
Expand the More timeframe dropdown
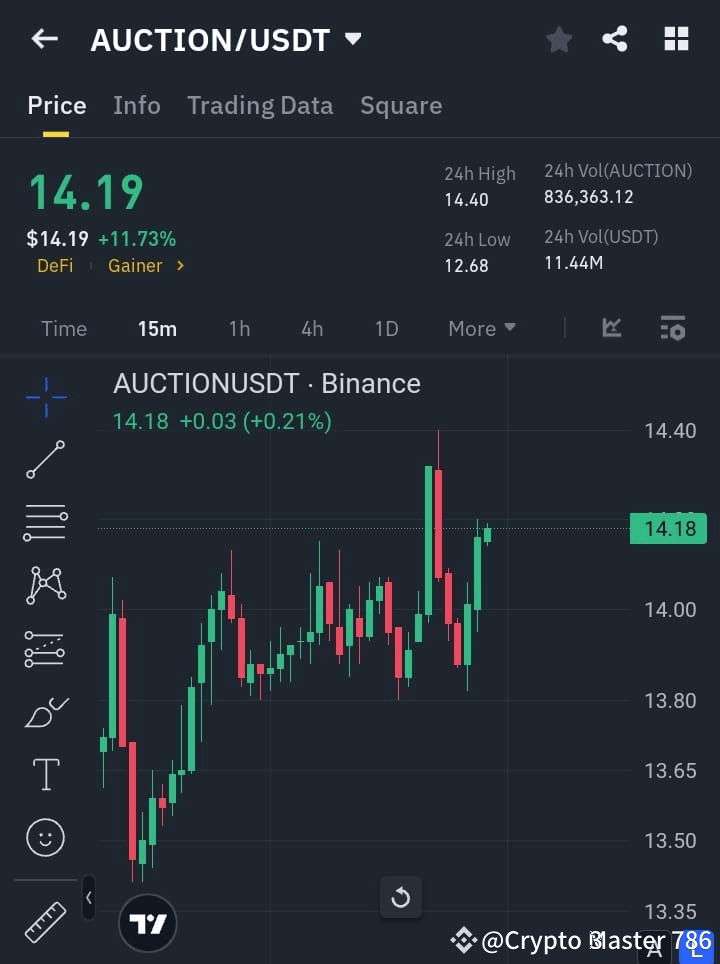pyautogui.click(x=481, y=328)
